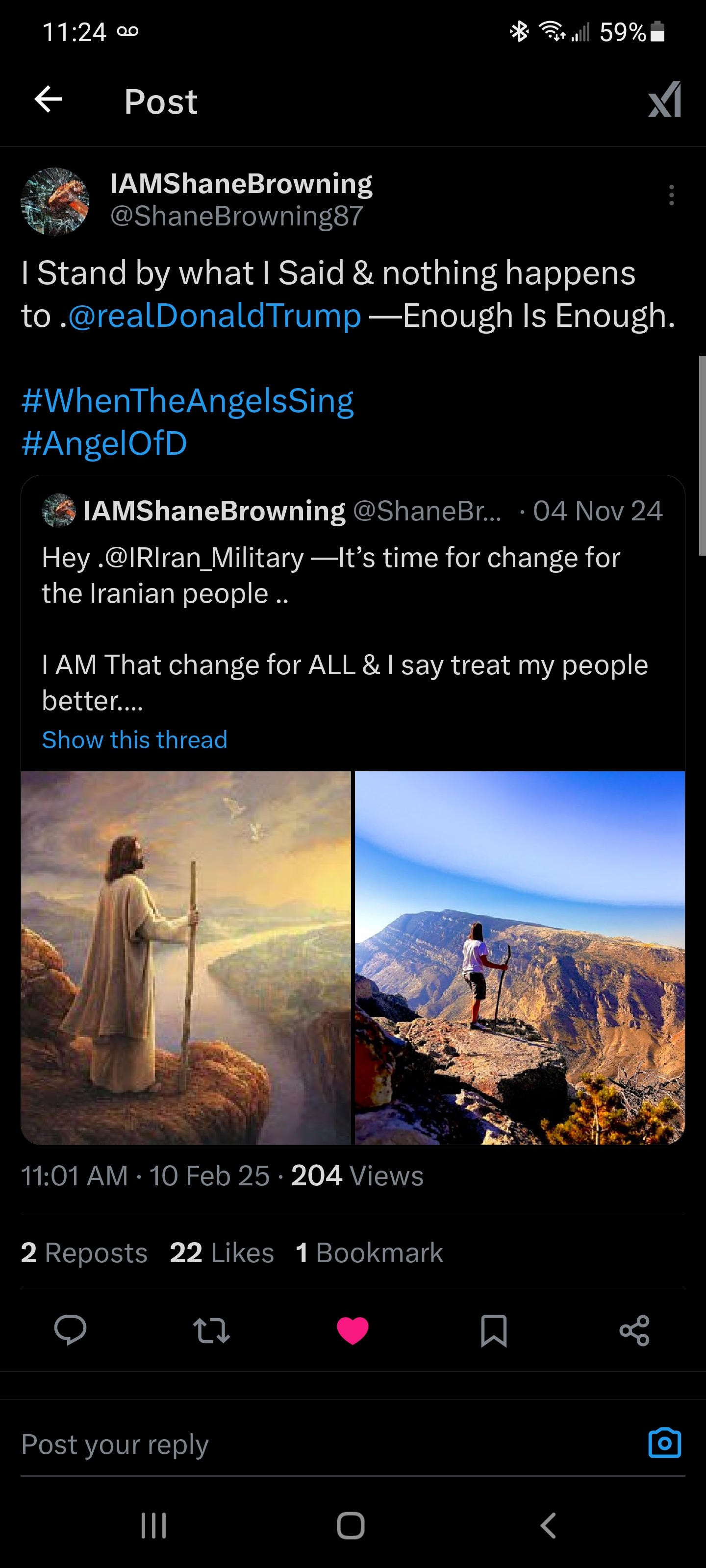Select Show this thread
Screen dimensions: 706x1568
pos(134,739)
